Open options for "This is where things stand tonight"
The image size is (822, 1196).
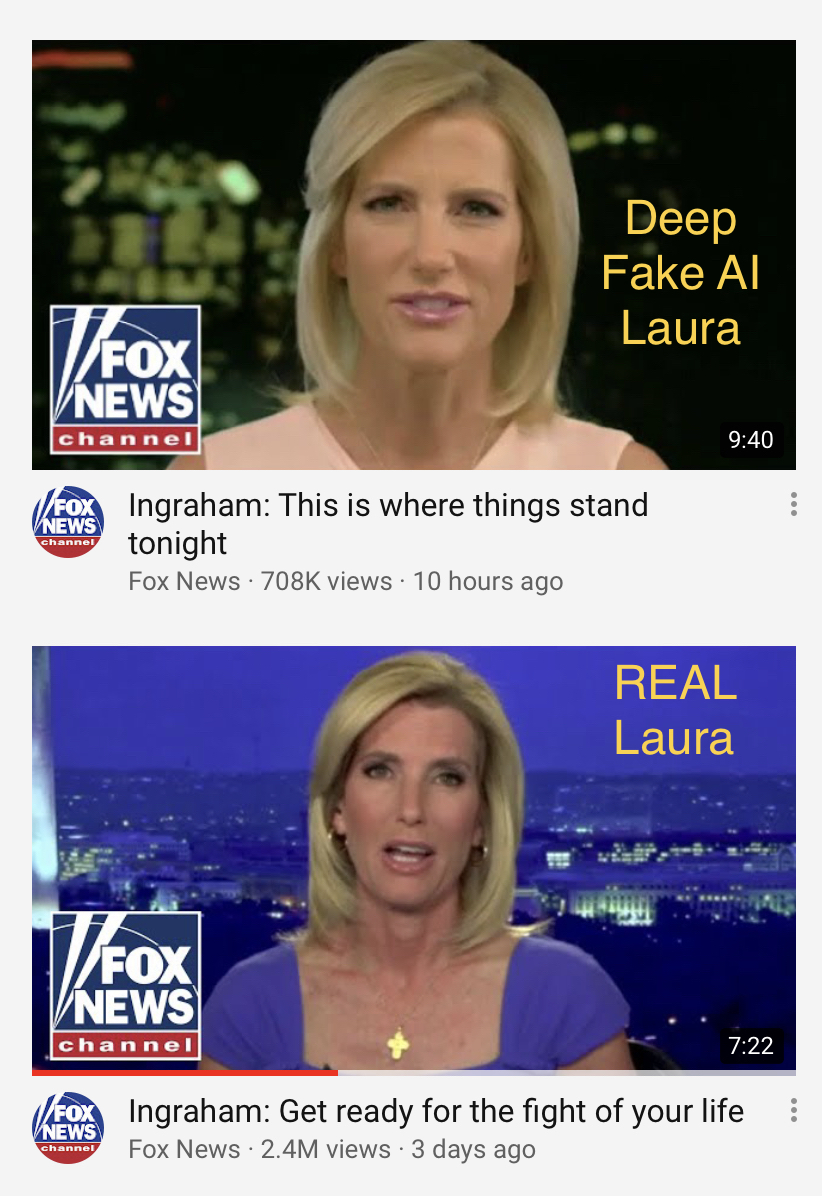[x=793, y=505]
